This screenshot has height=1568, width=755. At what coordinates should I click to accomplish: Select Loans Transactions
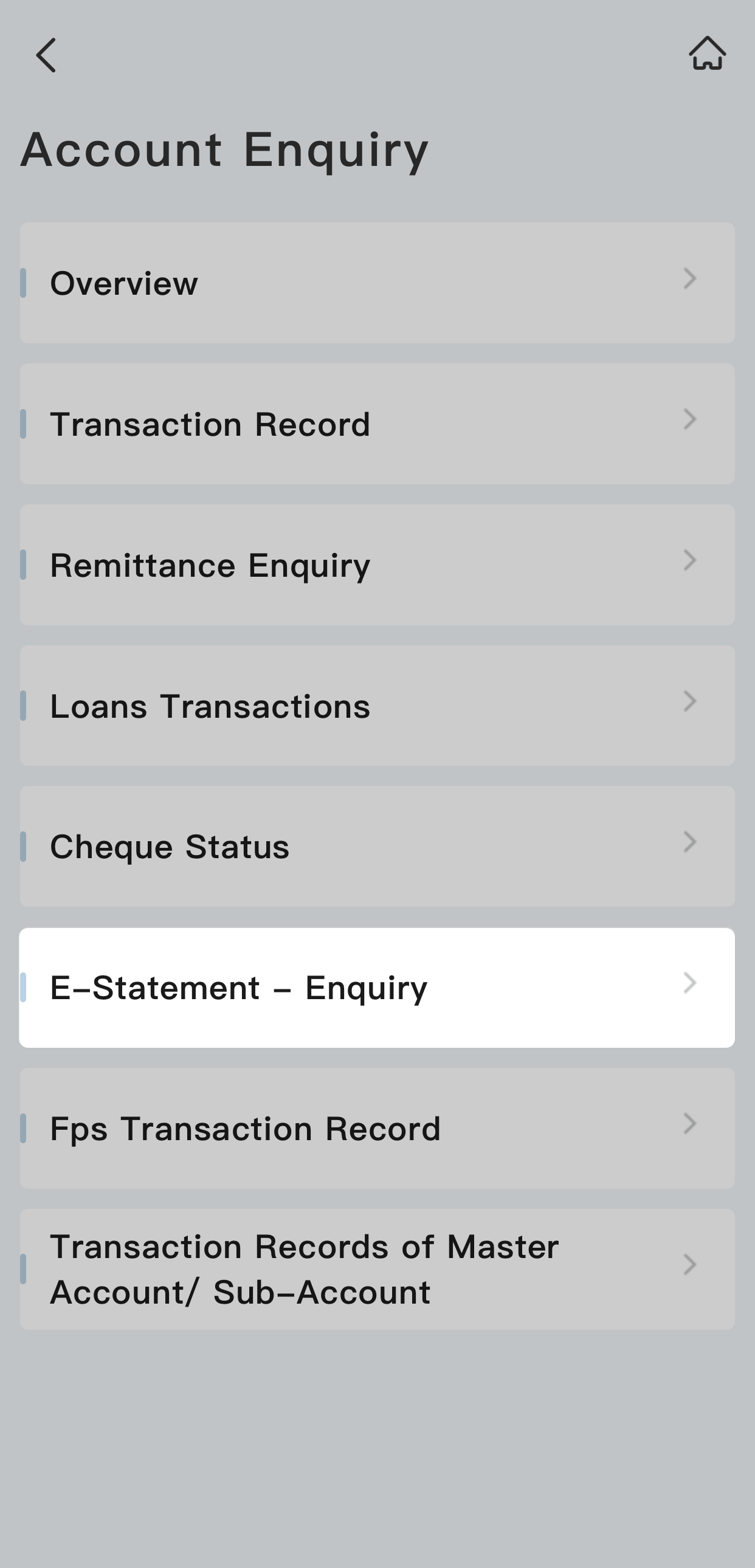(377, 706)
